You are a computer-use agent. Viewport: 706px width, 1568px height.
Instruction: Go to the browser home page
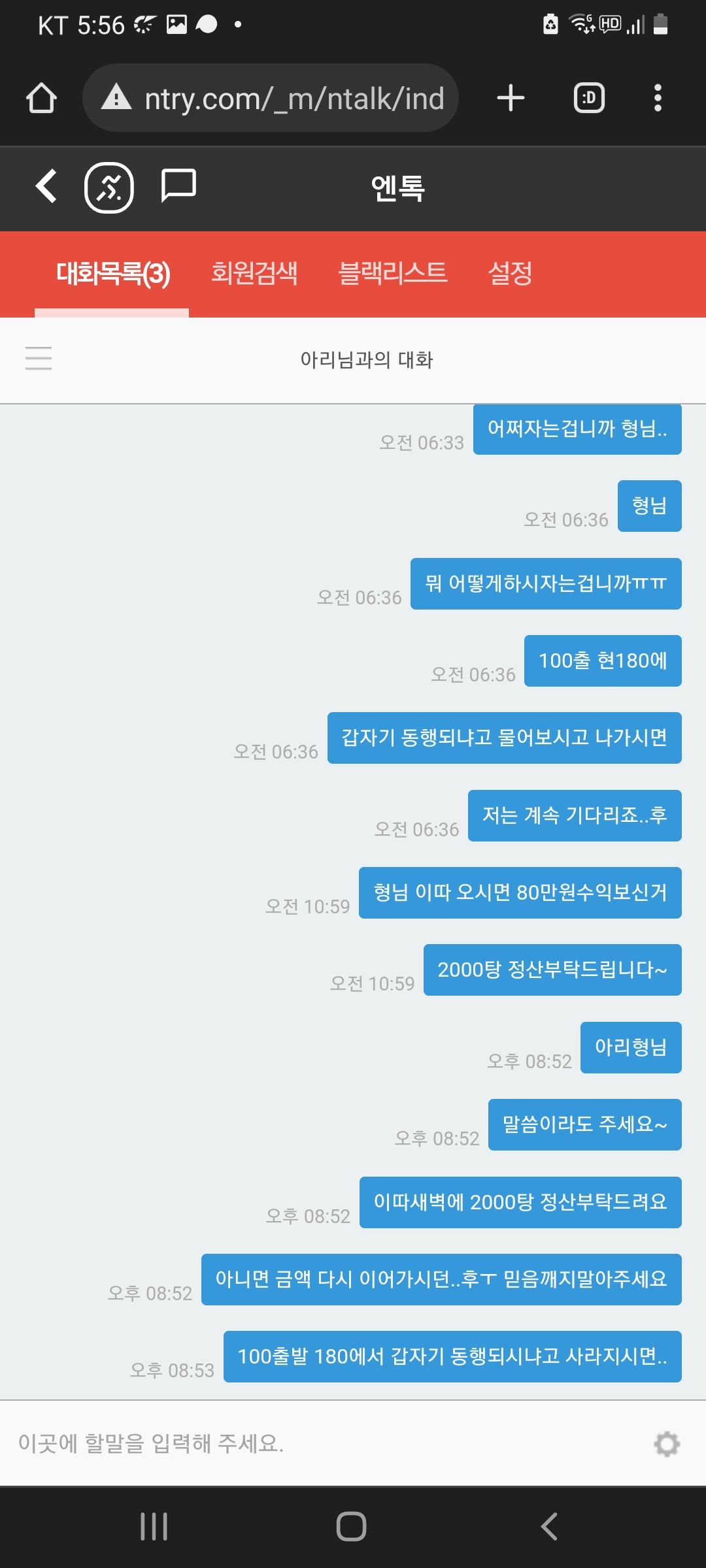click(x=41, y=98)
